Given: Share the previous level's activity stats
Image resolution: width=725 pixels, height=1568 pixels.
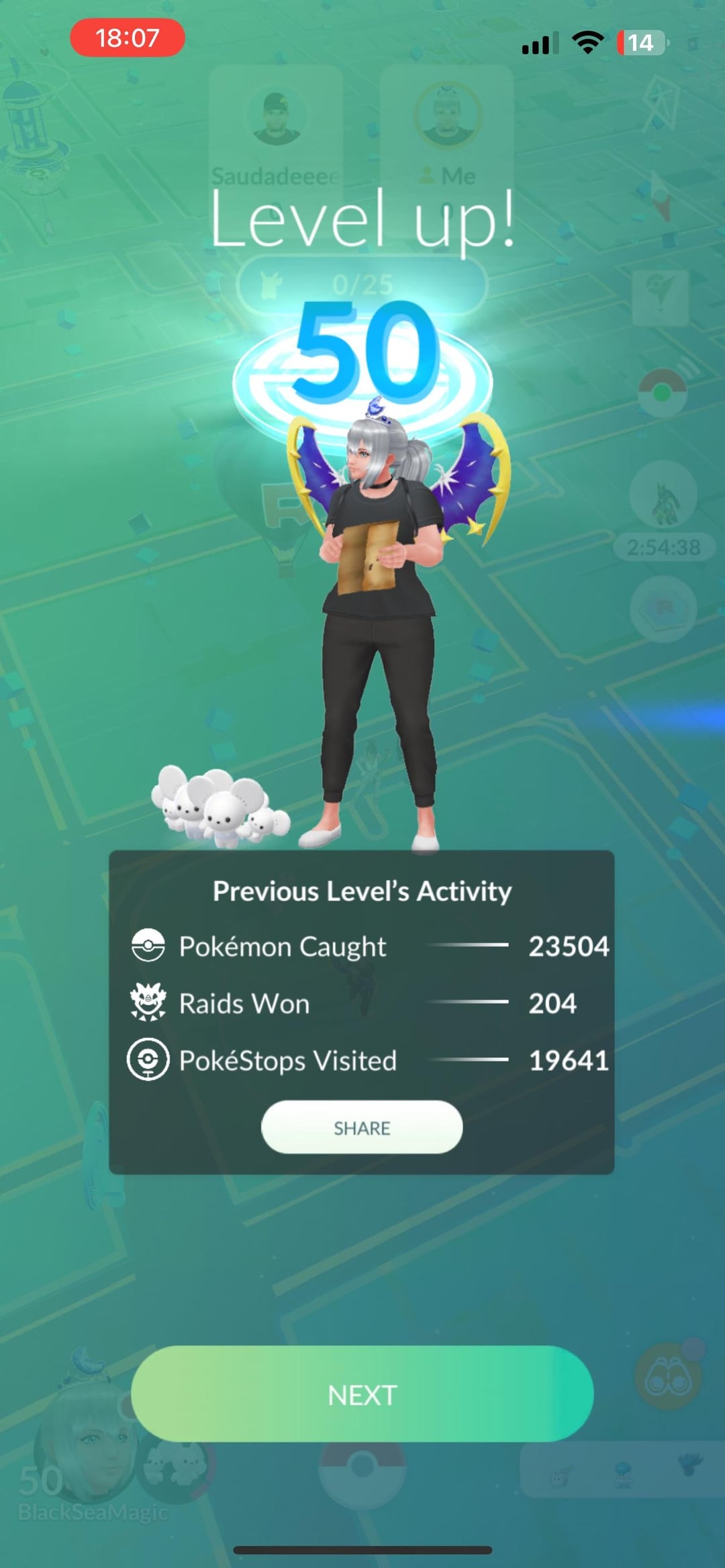Looking at the screenshot, I should [362, 1128].
